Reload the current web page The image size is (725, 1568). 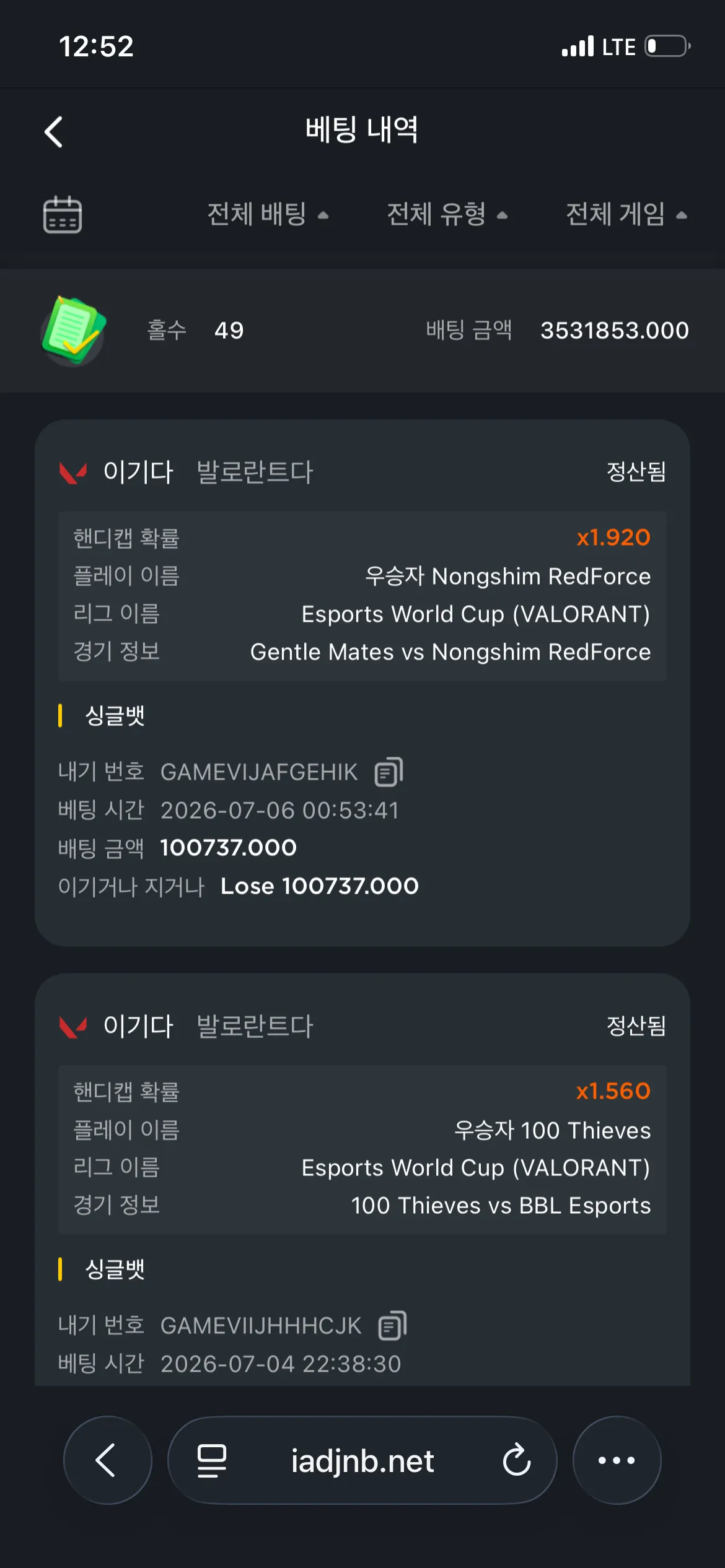(517, 1460)
